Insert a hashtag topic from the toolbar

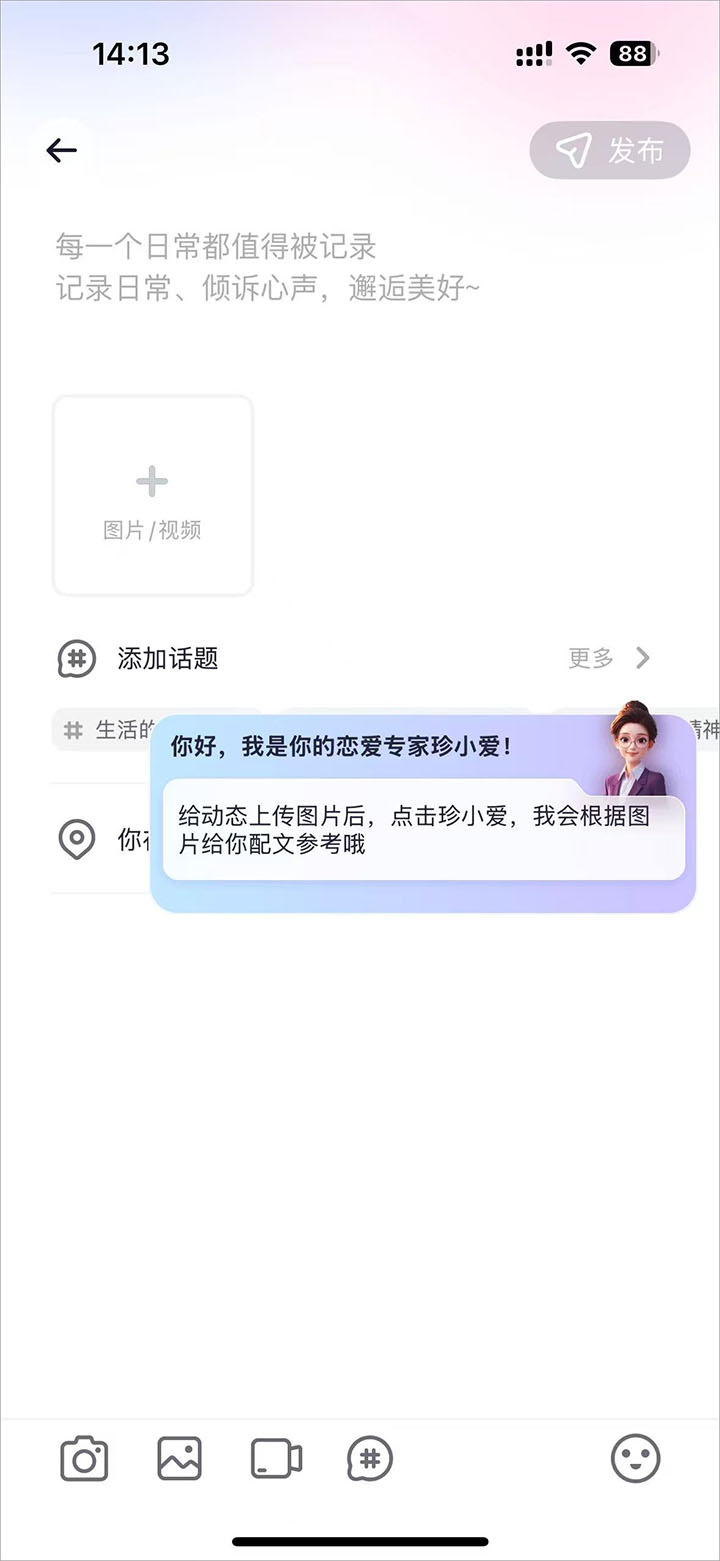tap(370, 1459)
